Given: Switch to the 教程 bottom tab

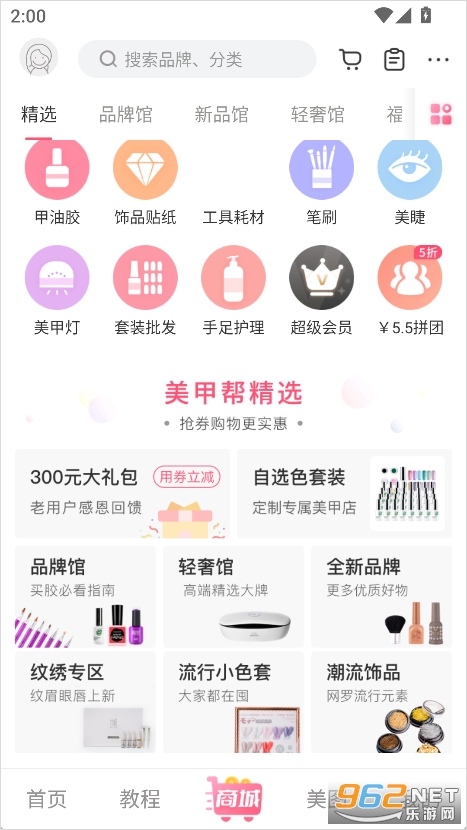Looking at the screenshot, I should coord(140,799).
